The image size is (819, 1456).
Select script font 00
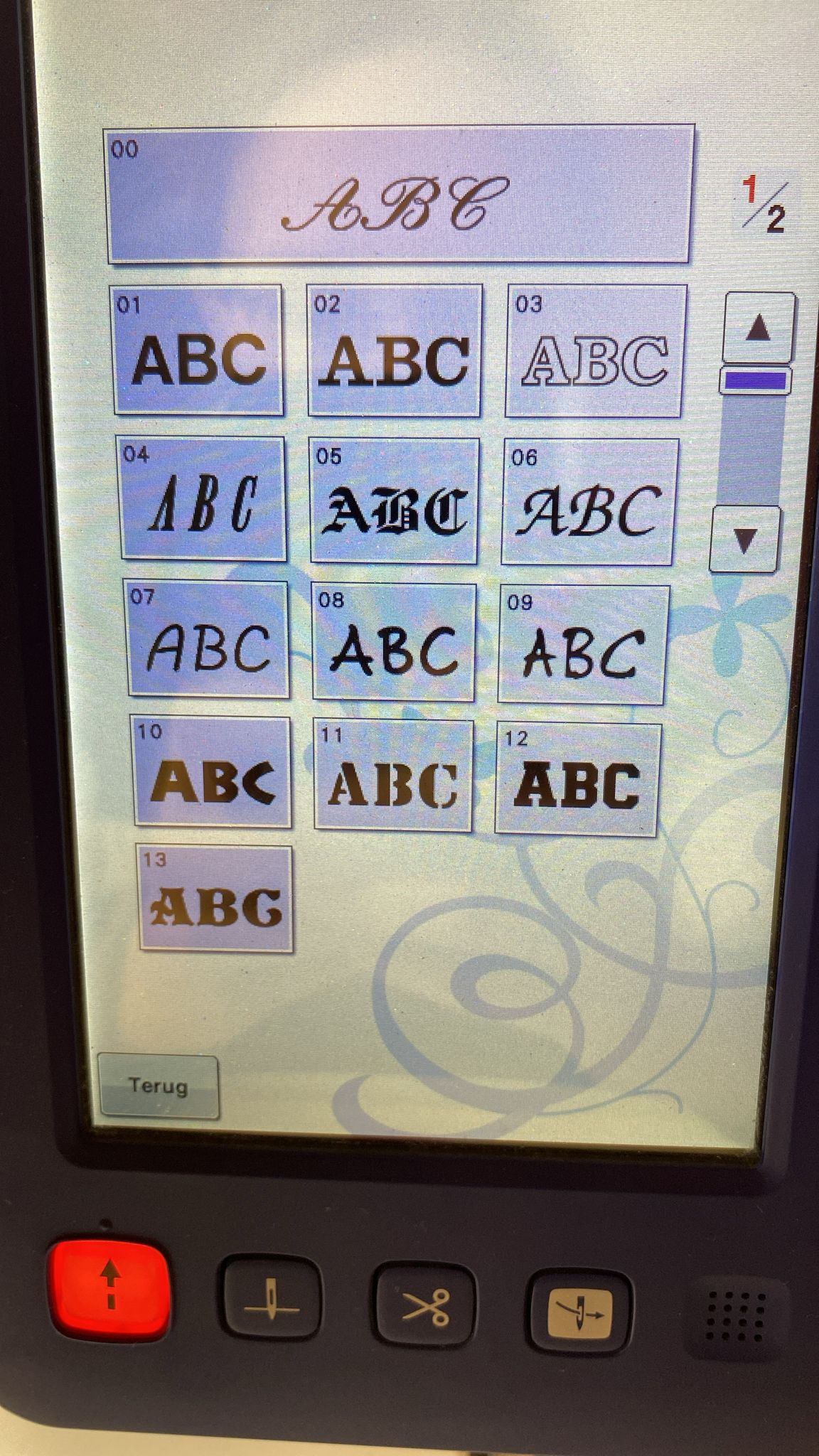pyautogui.click(x=399, y=194)
